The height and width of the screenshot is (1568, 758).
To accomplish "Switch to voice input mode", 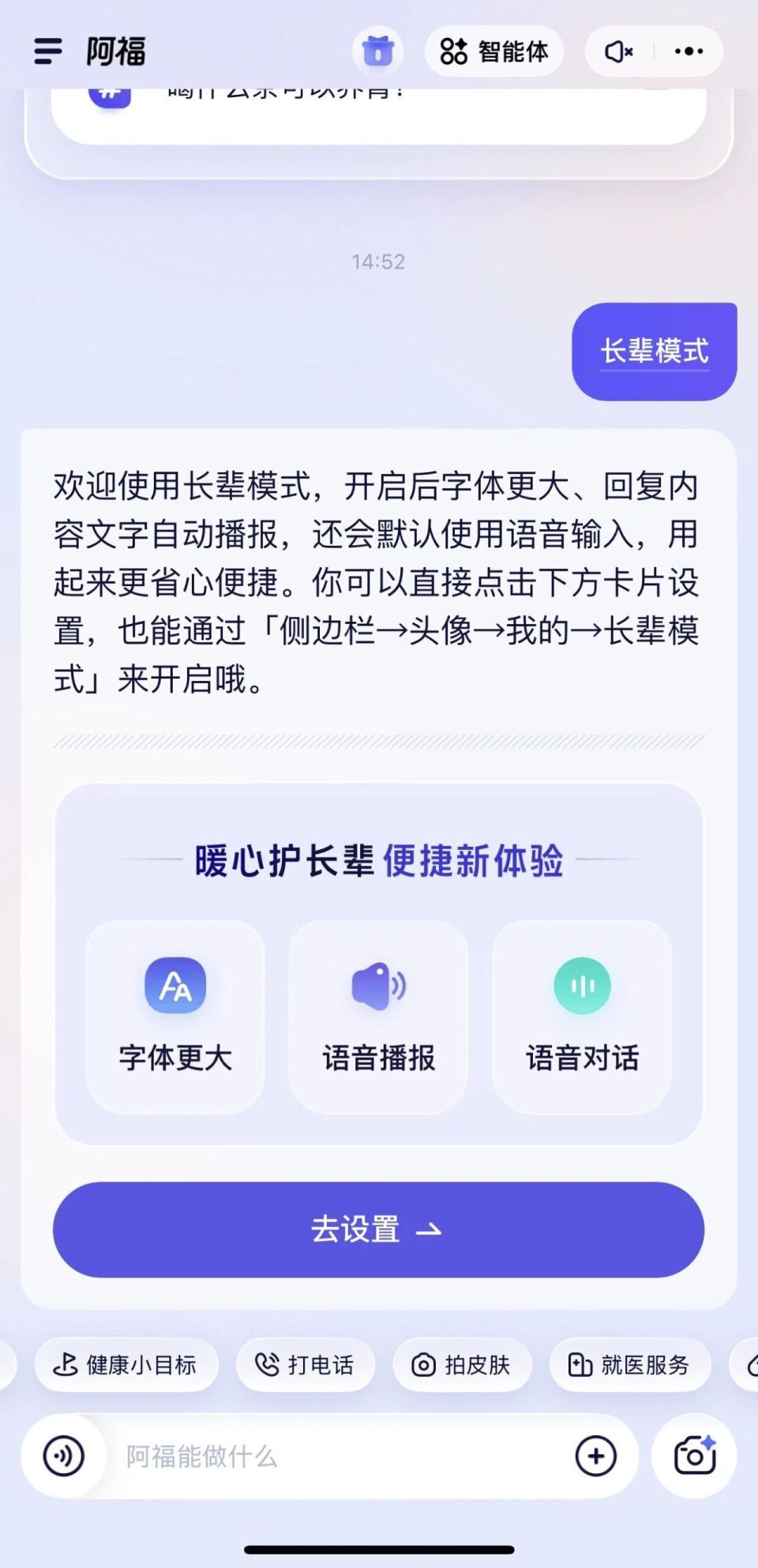I will click(x=64, y=1455).
